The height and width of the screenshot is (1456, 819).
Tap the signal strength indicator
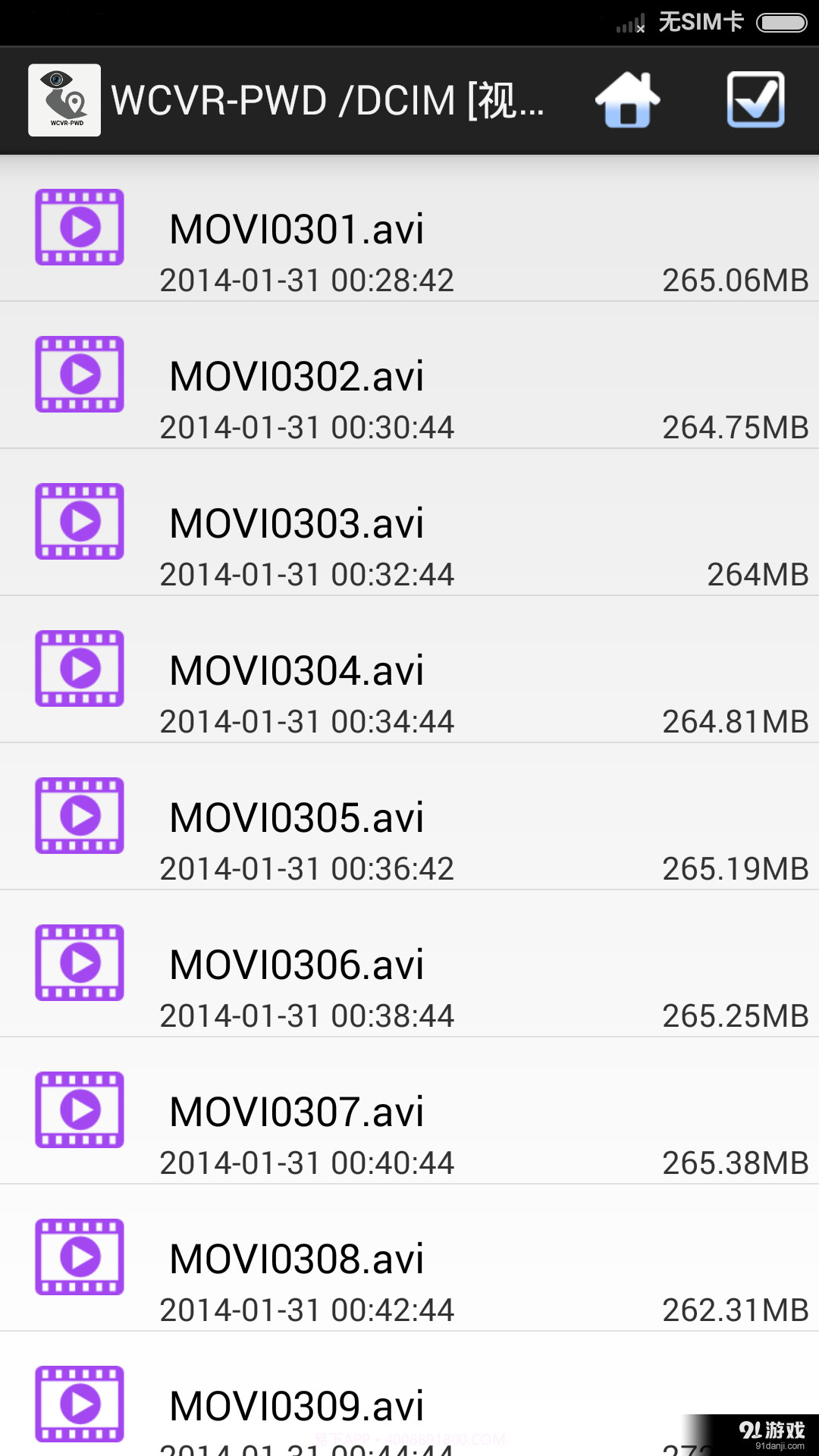(624, 22)
